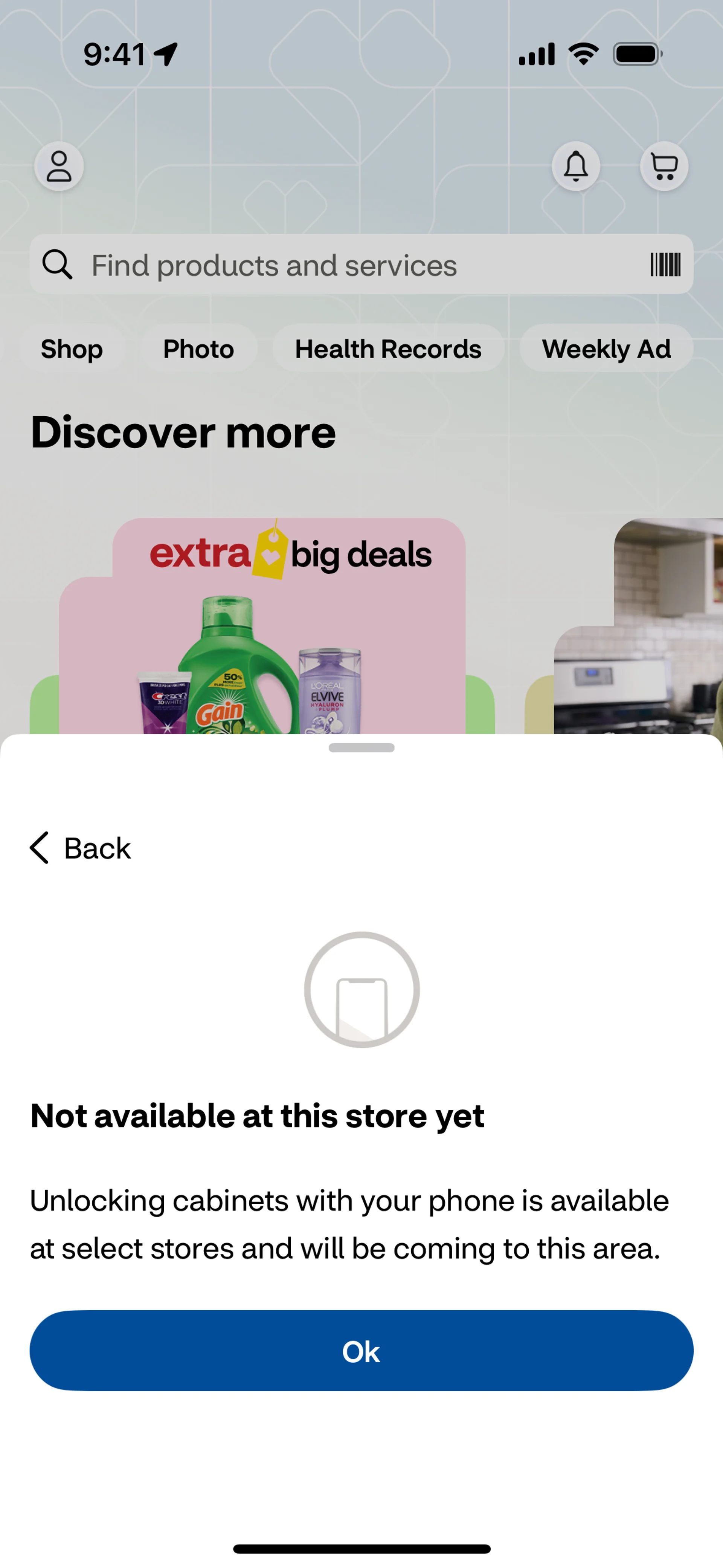Select the Photo chip
This screenshot has height=1568, width=723.
point(198,349)
